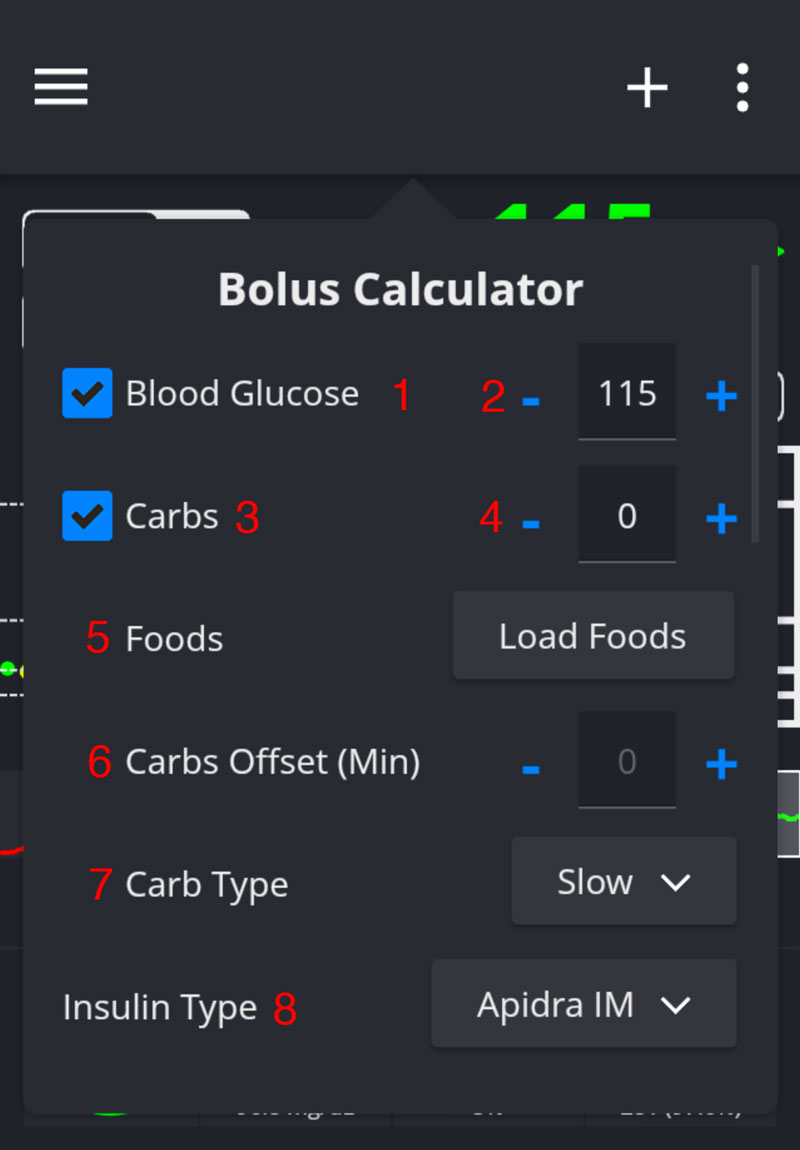Decrease the Blood Glucose value
This screenshot has width=800, height=1150.
[531, 400]
